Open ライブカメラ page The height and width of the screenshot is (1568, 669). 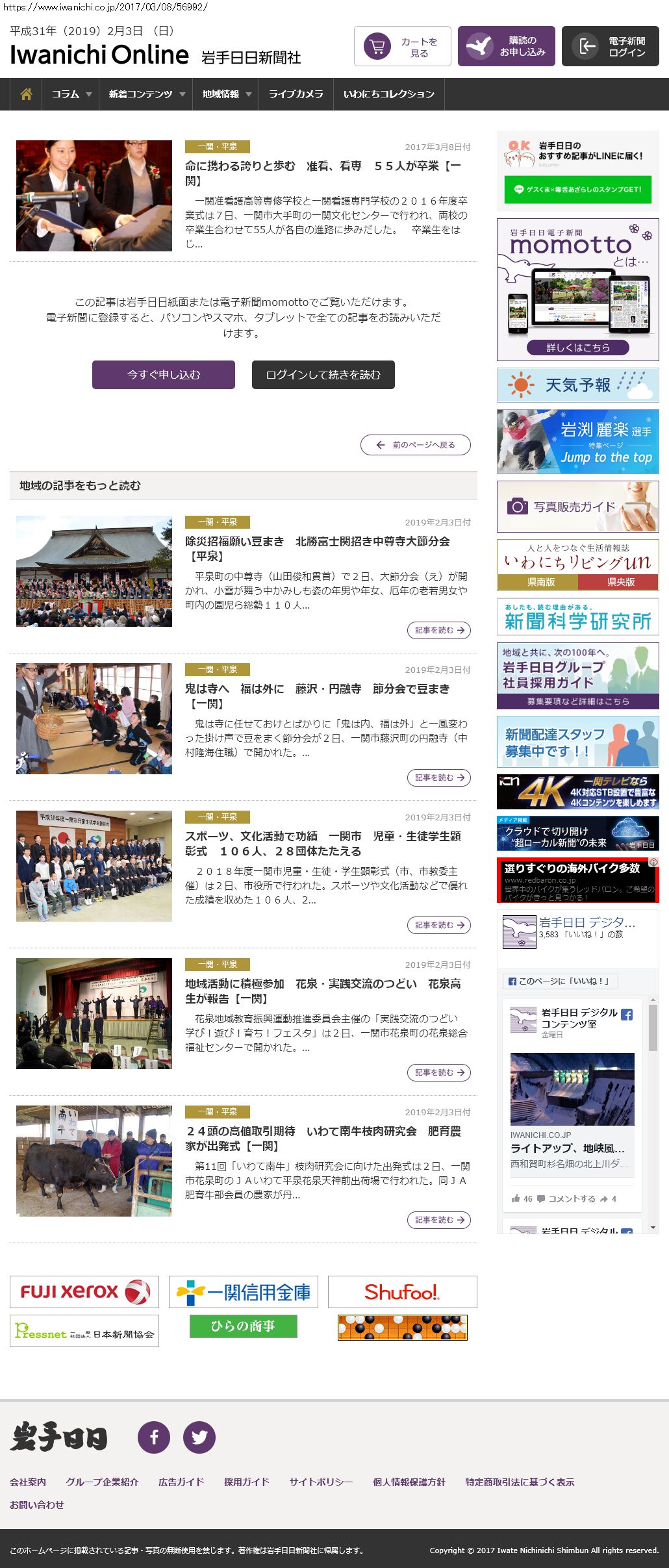296,94
